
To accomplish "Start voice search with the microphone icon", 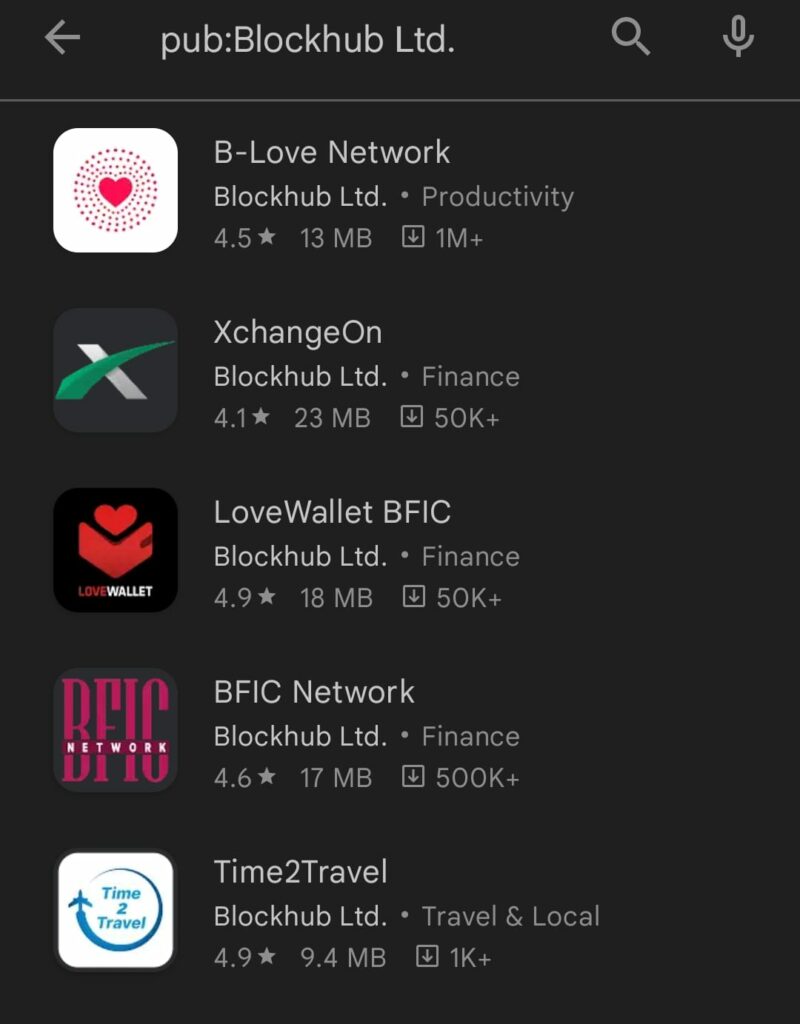I will [x=737, y=37].
